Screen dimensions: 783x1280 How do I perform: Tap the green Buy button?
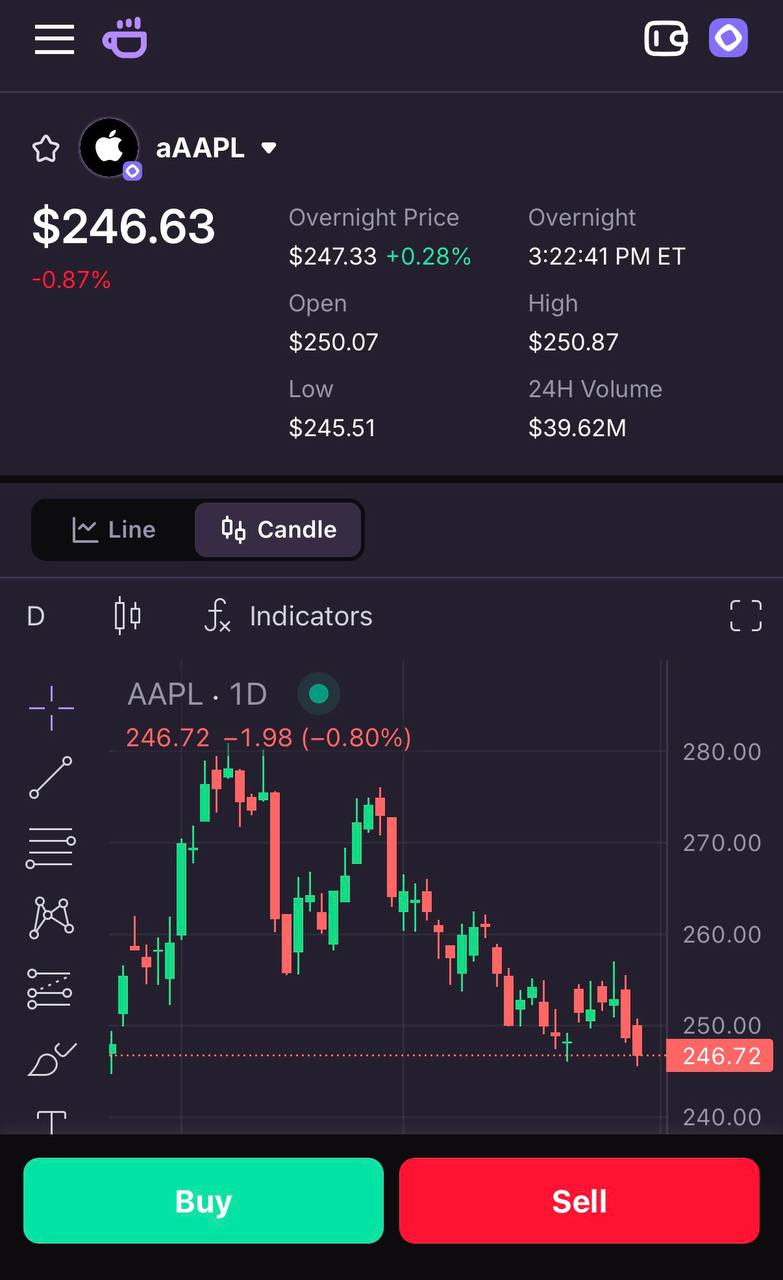pos(203,1200)
